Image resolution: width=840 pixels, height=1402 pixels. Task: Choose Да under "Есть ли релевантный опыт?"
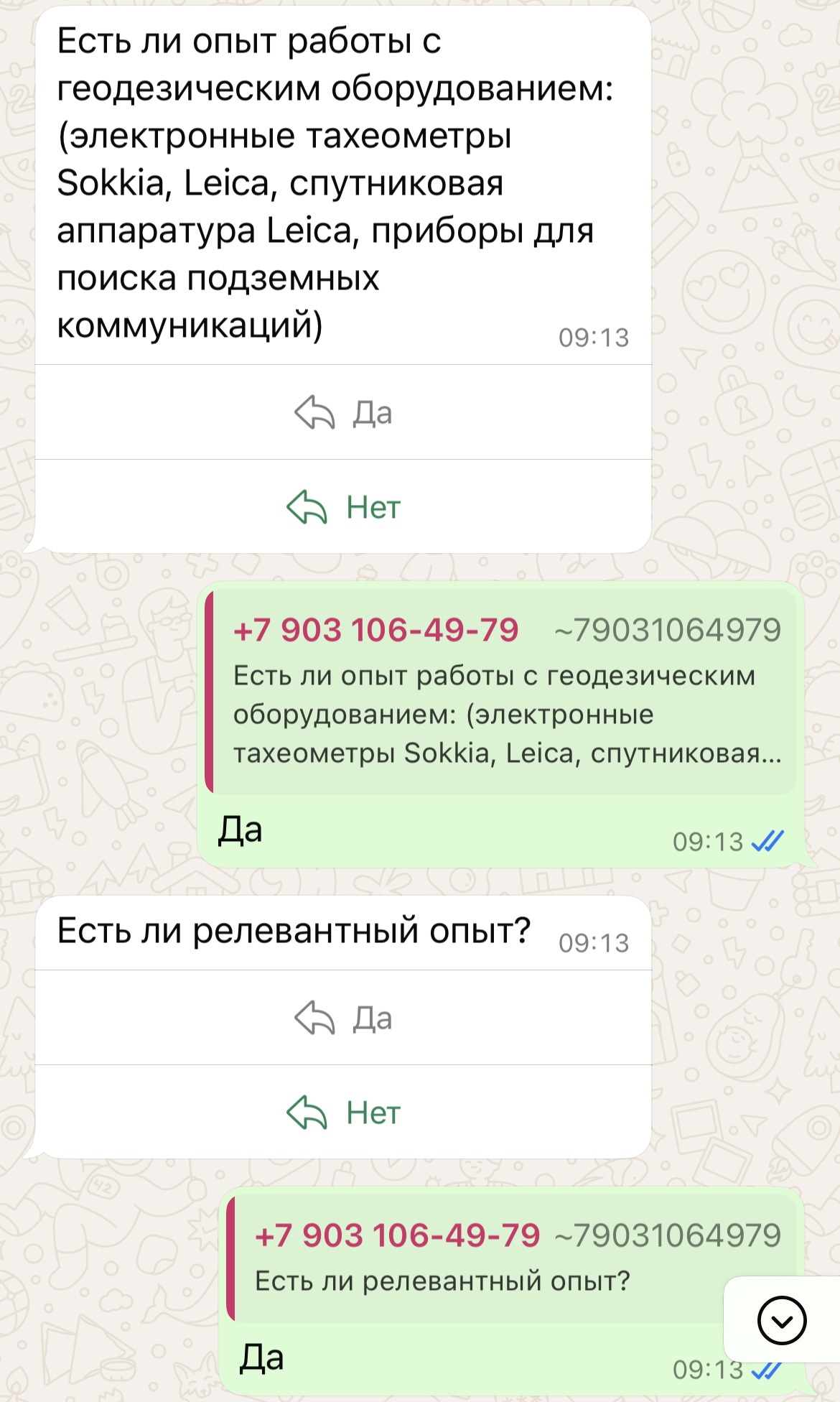click(343, 1018)
